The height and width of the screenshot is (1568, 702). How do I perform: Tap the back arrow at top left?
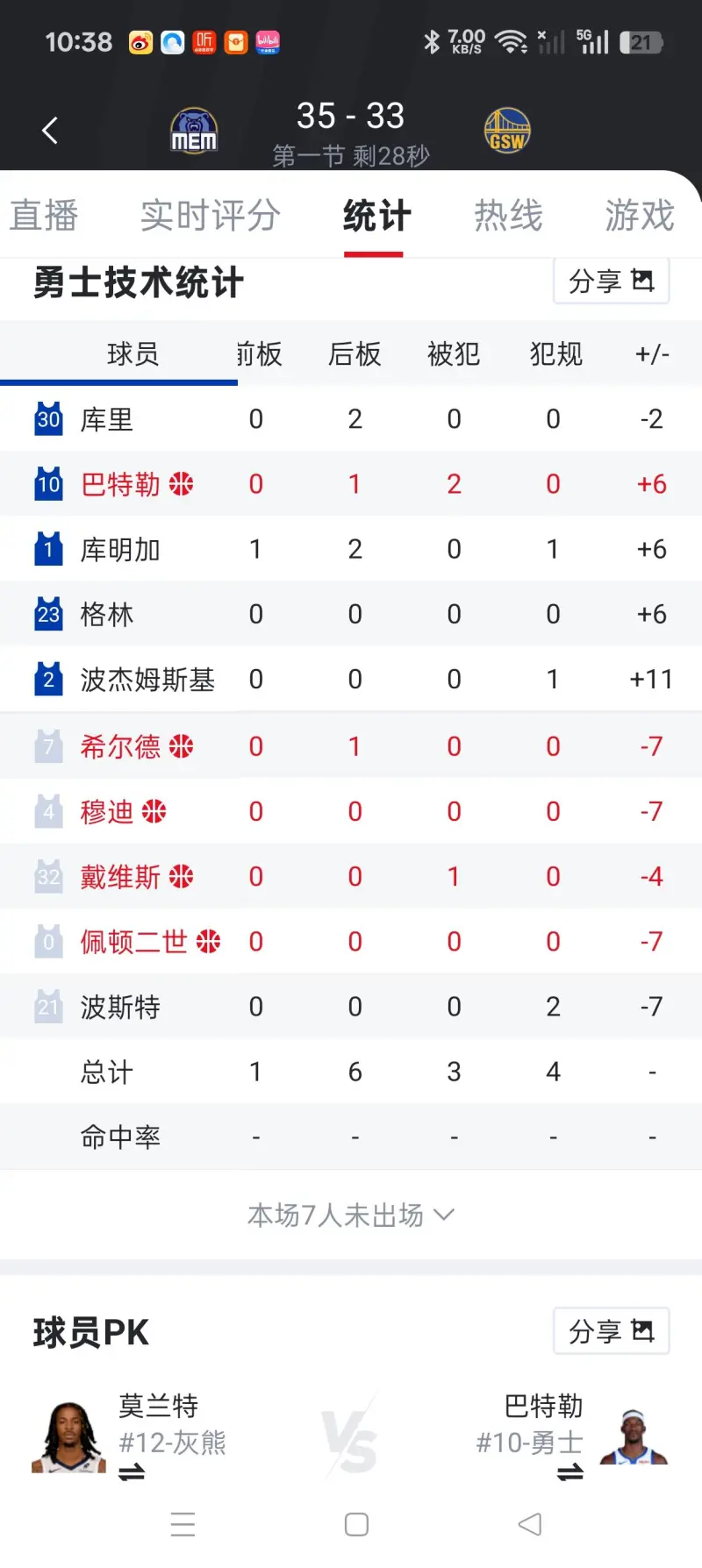coord(50,129)
